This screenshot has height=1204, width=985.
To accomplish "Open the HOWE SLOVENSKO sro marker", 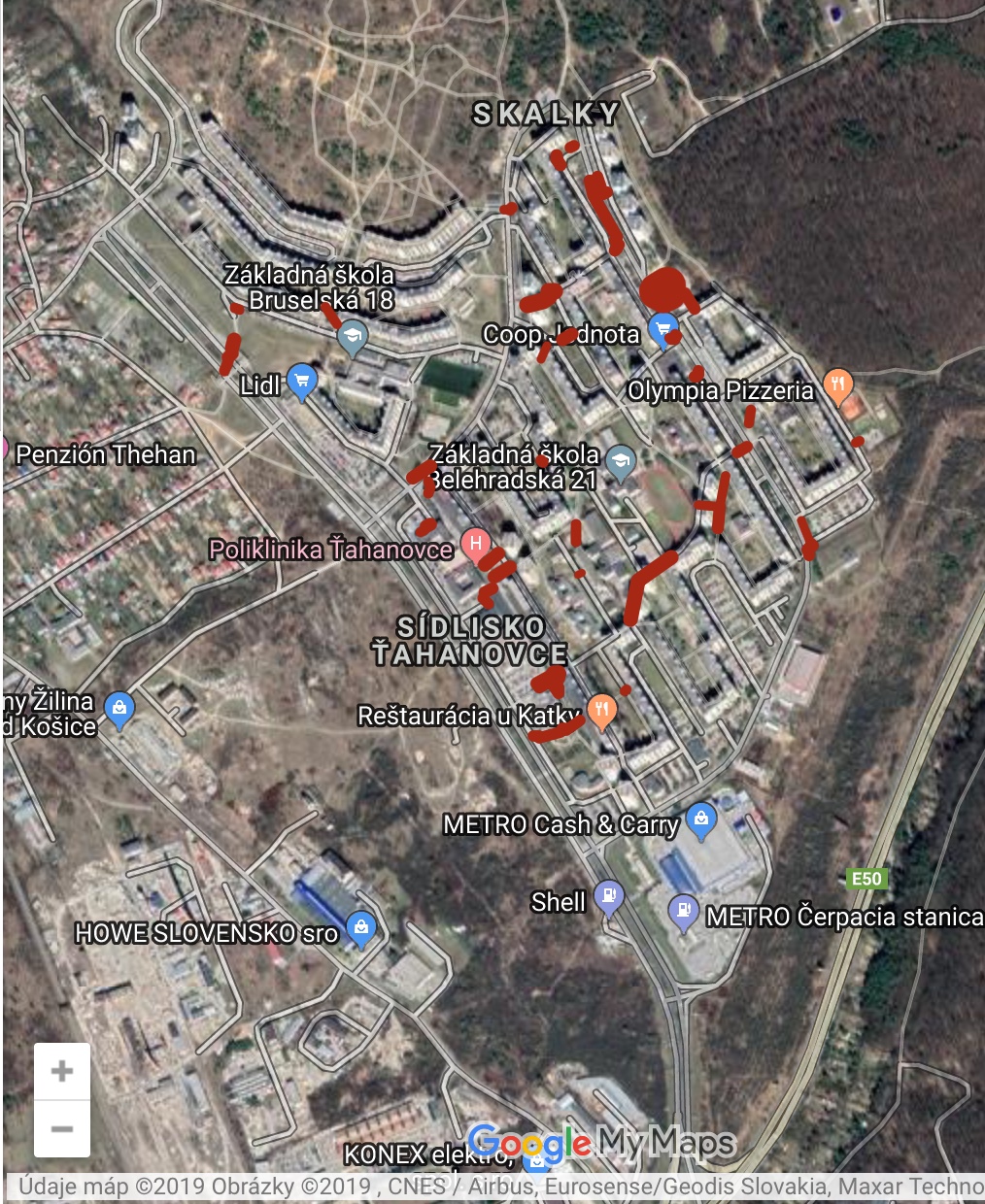I will (x=361, y=928).
